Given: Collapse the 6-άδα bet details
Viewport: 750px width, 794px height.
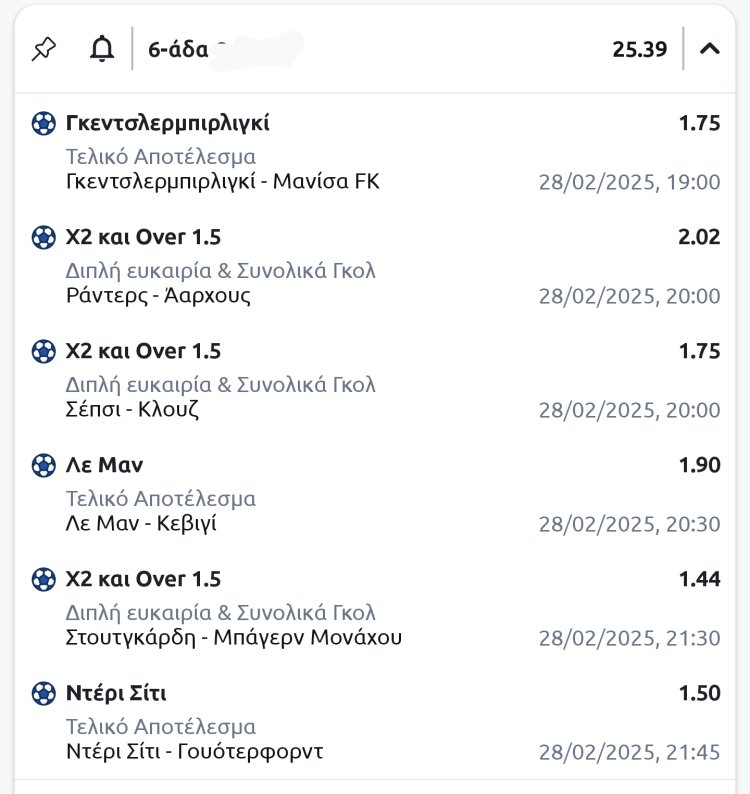Looking at the screenshot, I should click(x=710, y=49).
